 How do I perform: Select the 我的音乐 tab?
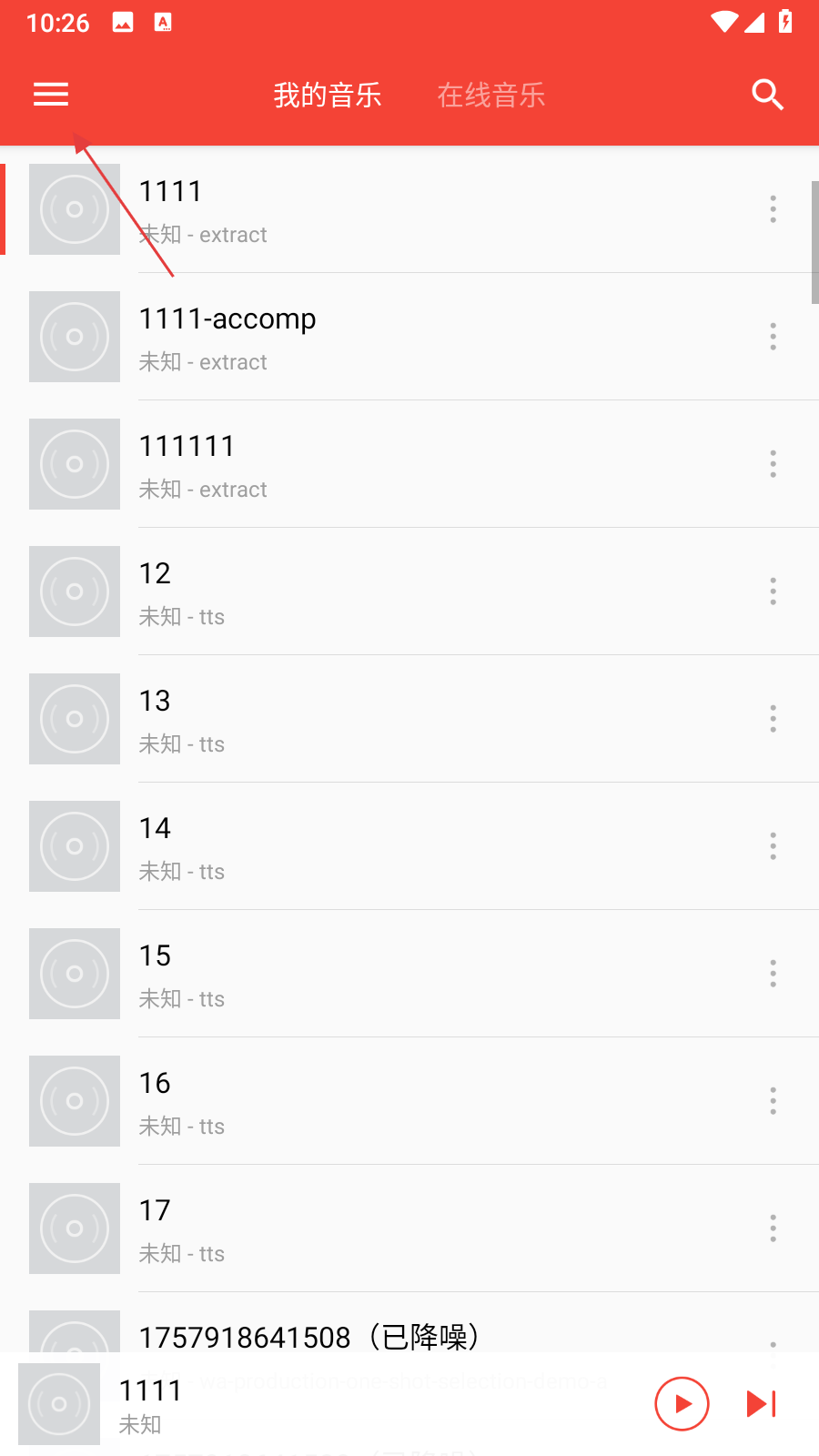(328, 95)
